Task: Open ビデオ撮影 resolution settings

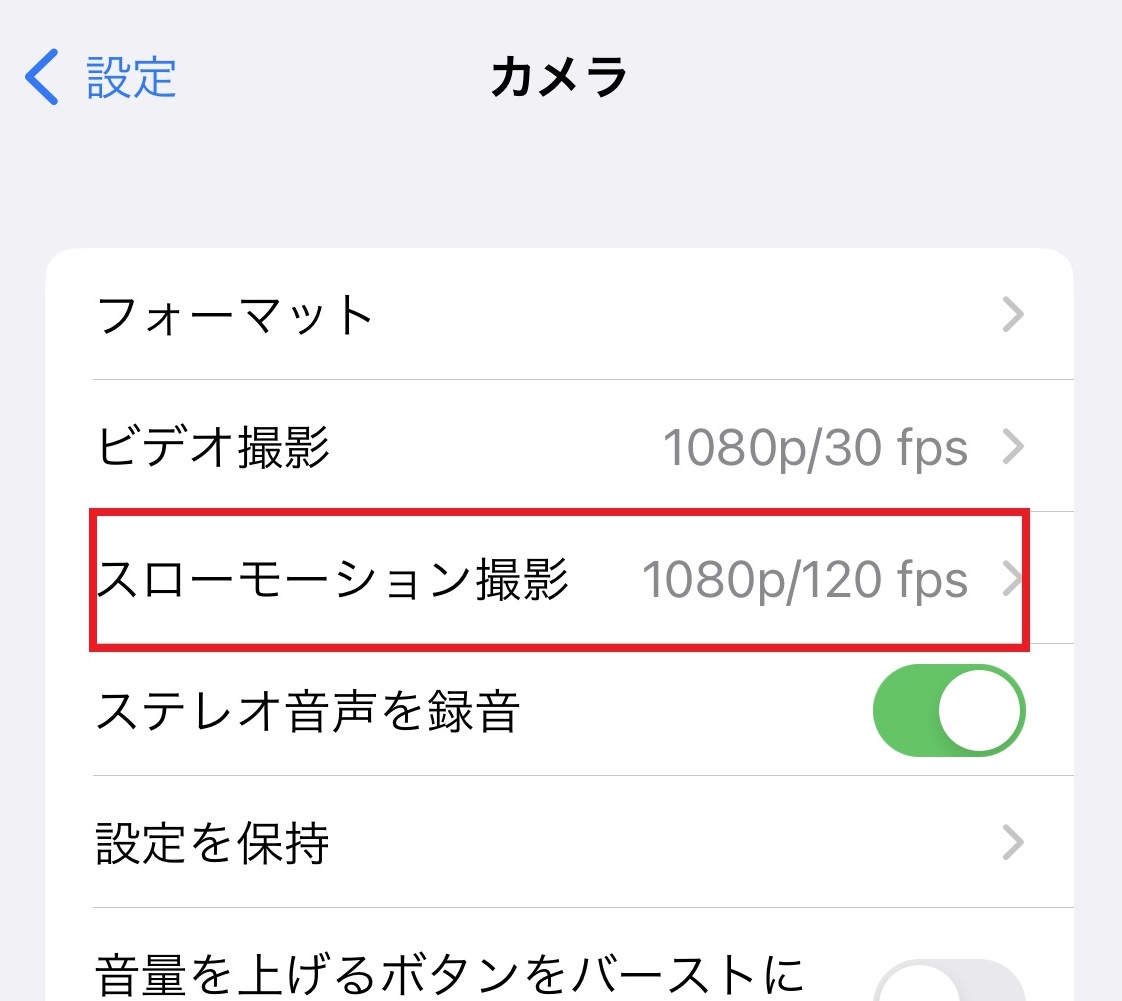Action: tap(559, 448)
